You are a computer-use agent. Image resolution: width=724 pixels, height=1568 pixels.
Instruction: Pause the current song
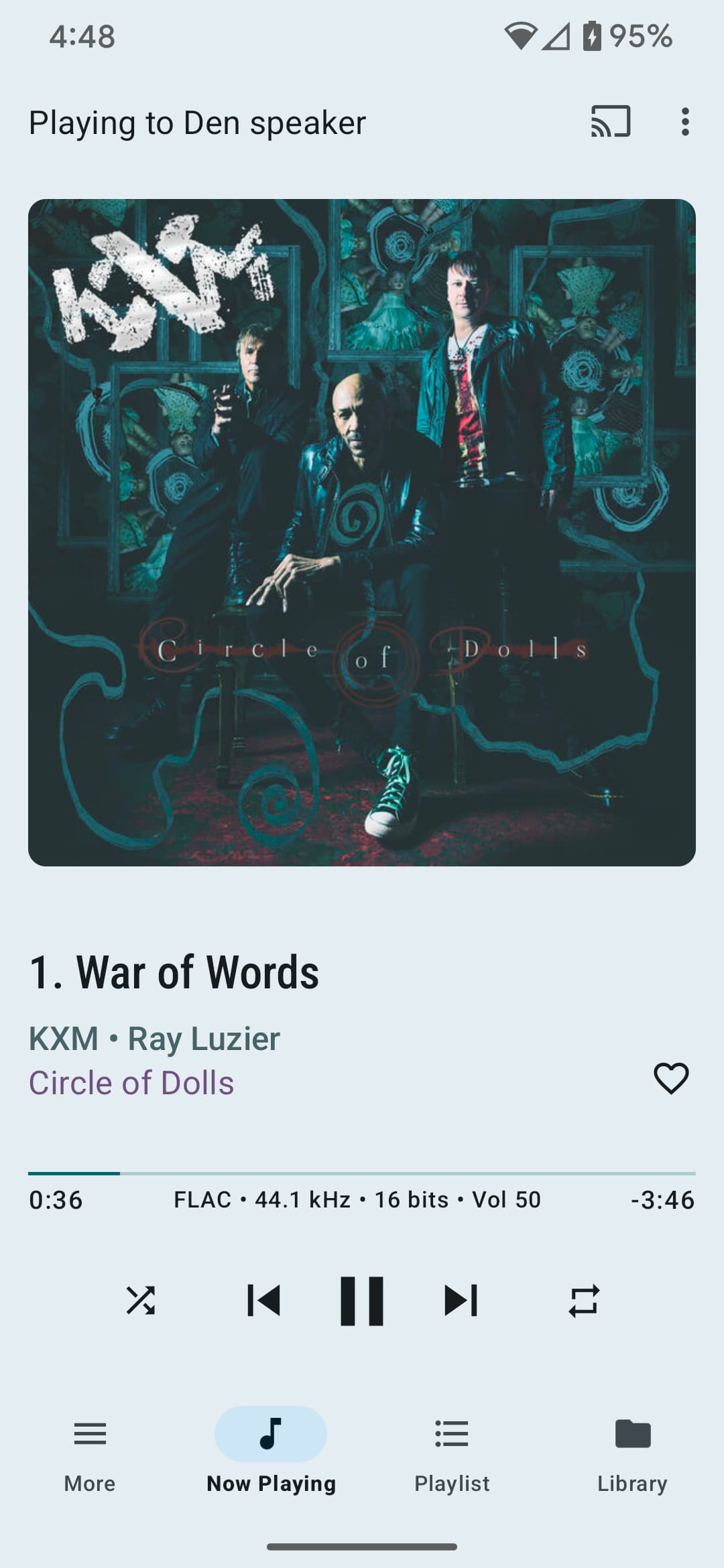pos(362,1301)
